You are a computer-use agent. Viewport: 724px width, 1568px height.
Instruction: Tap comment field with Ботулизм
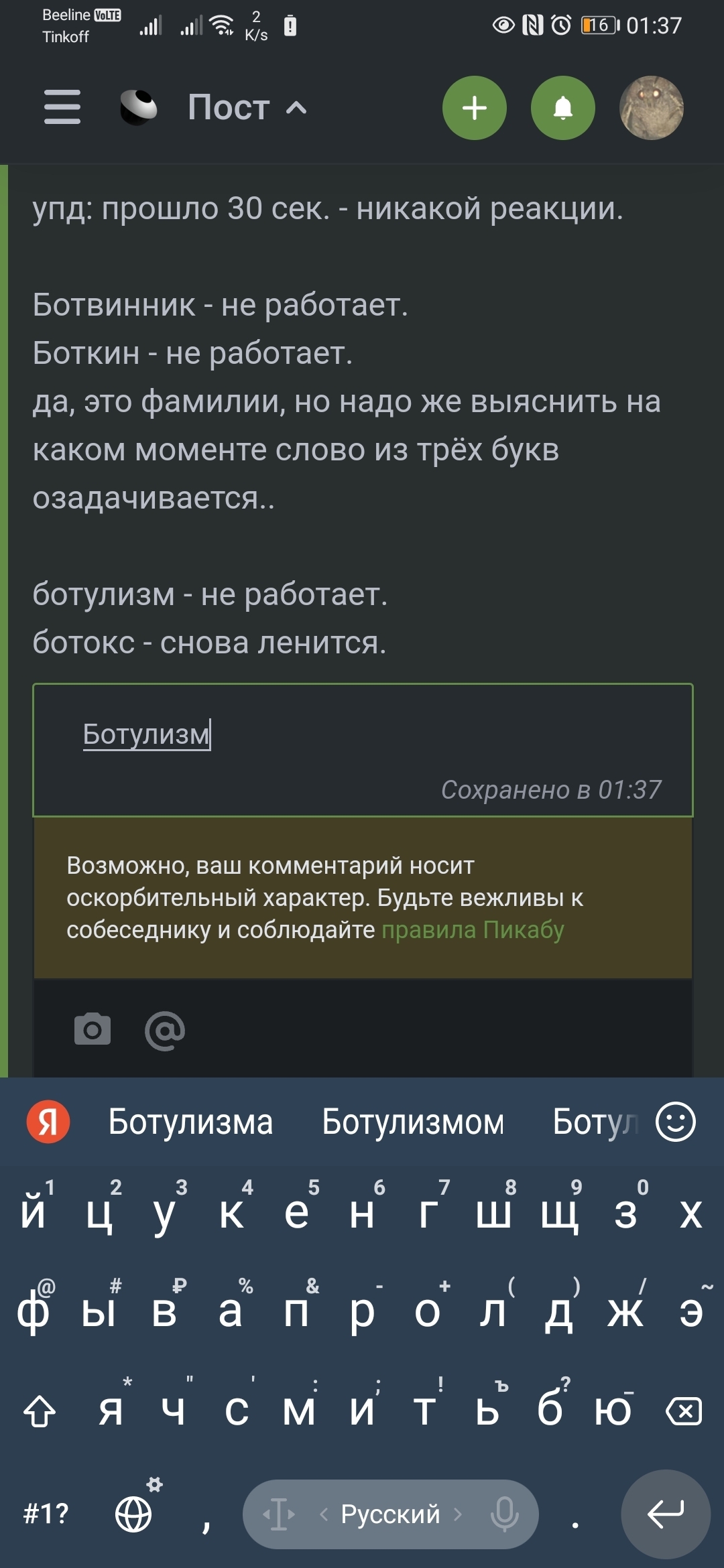click(363, 750)
